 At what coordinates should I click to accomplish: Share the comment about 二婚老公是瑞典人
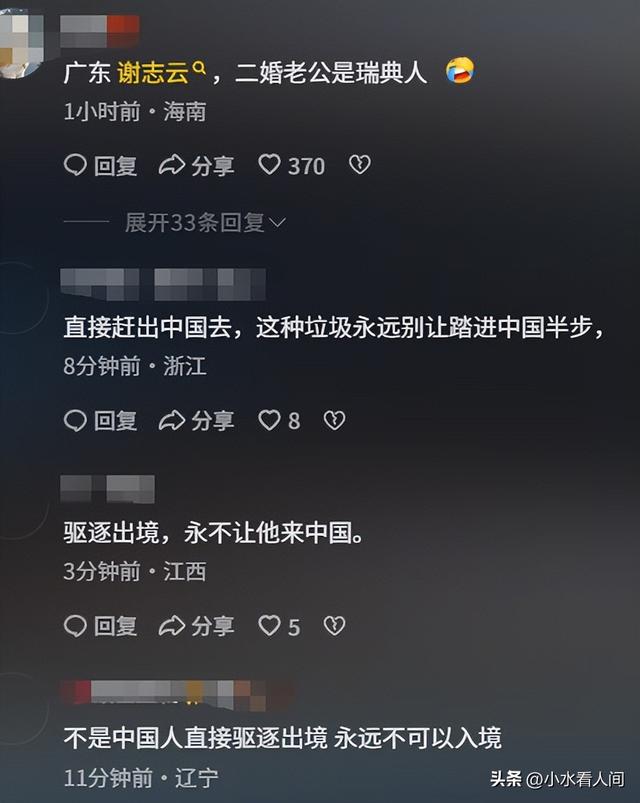[197, 166]
